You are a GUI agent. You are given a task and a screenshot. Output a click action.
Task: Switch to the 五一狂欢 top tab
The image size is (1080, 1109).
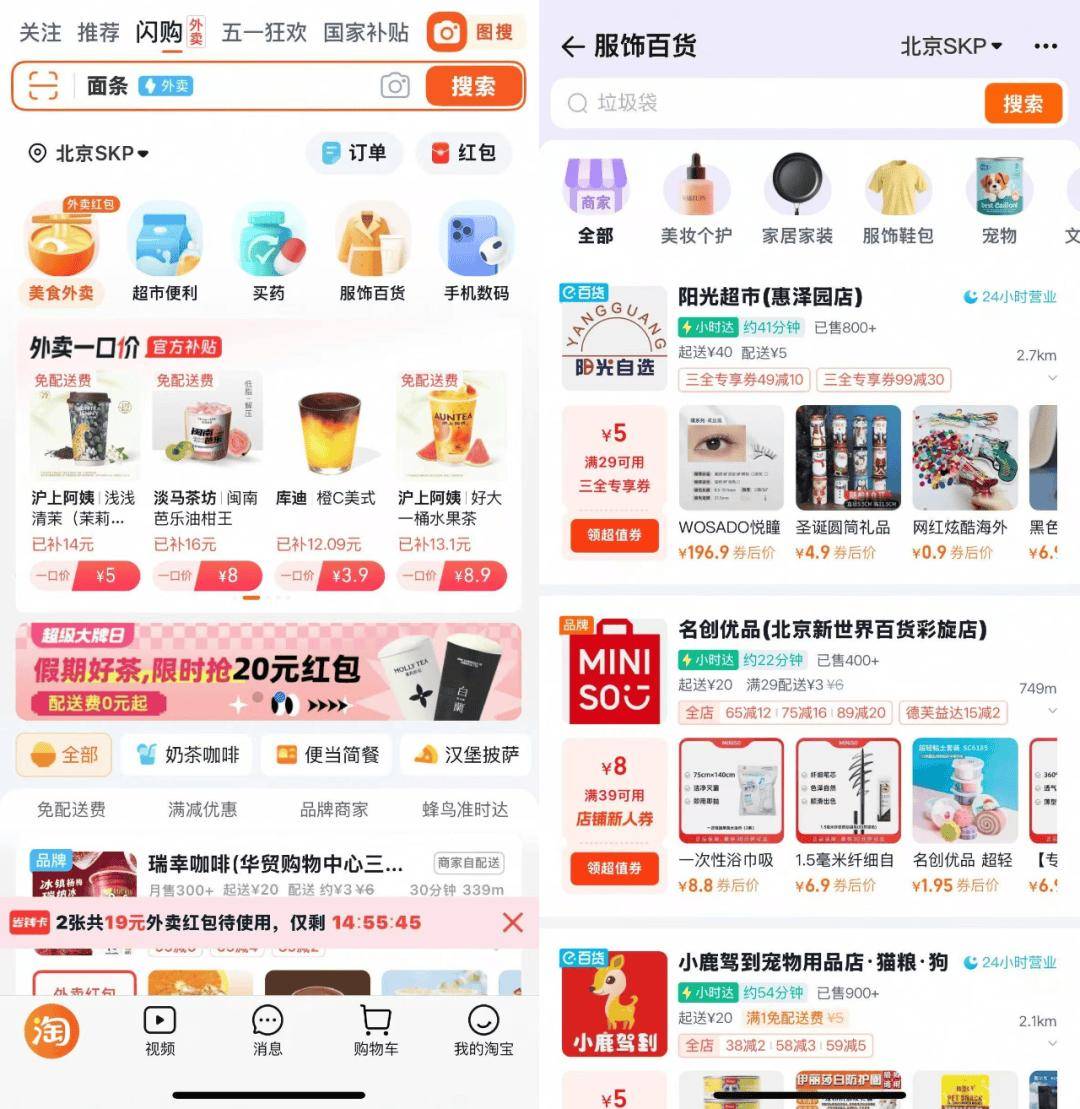click(x=264, y=33)
